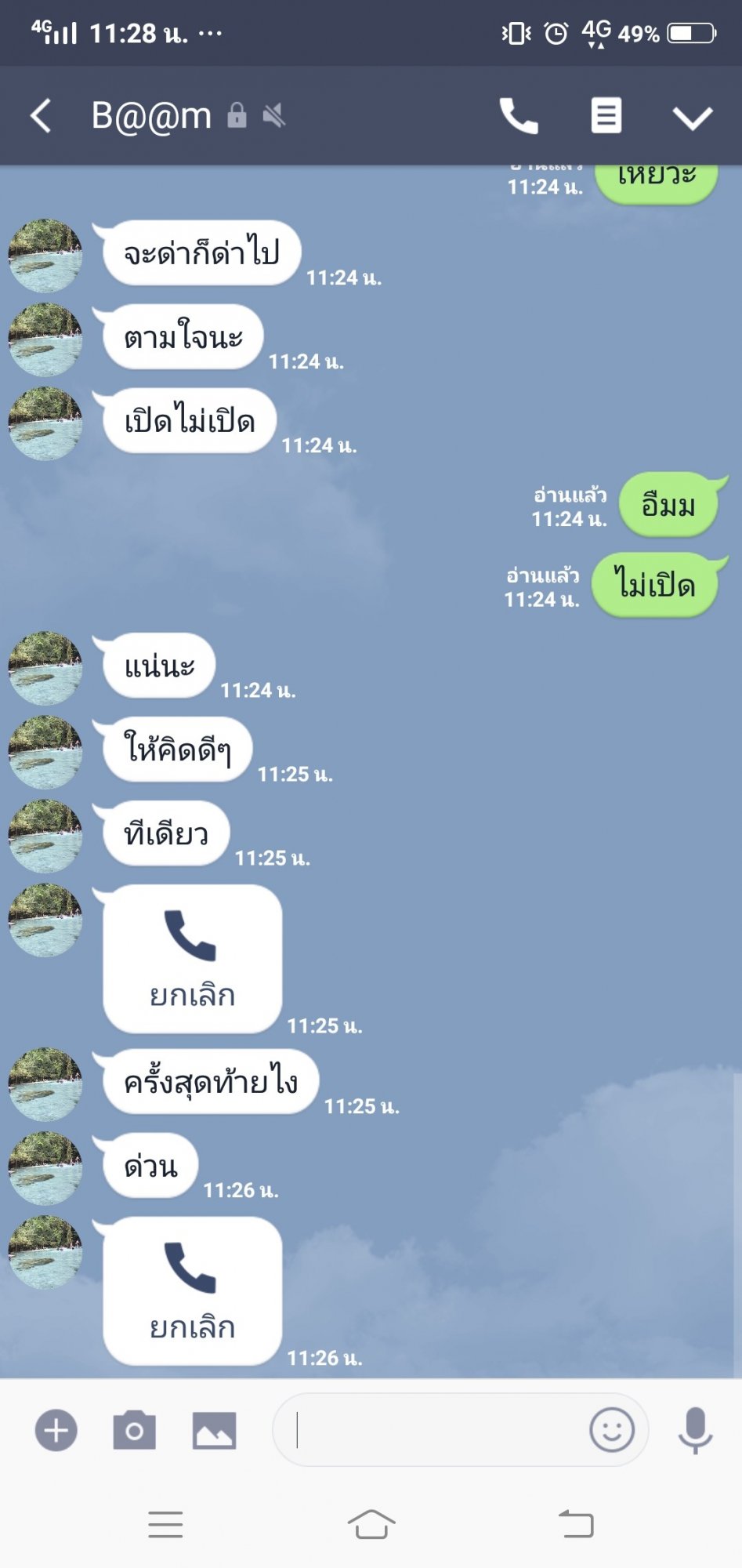Screen dimensions: 742x1568
Task: Open the plus attachment menu
Action: pos(56,1431)
